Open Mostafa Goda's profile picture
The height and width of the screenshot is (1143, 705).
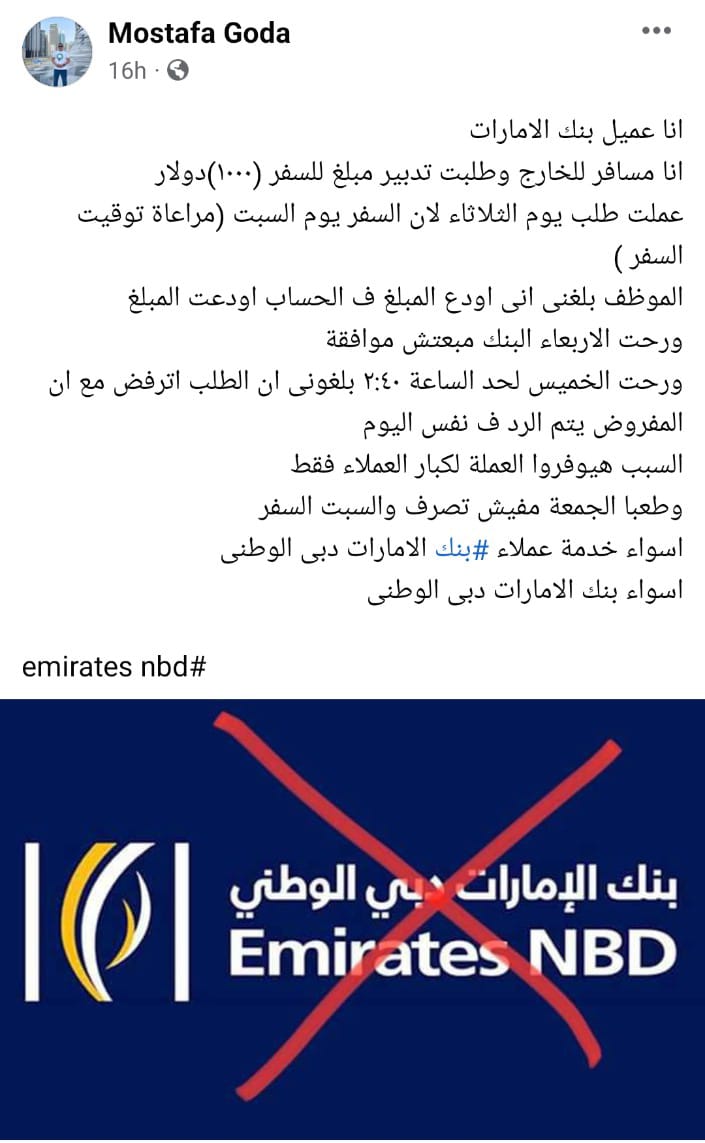click(56, 51)
